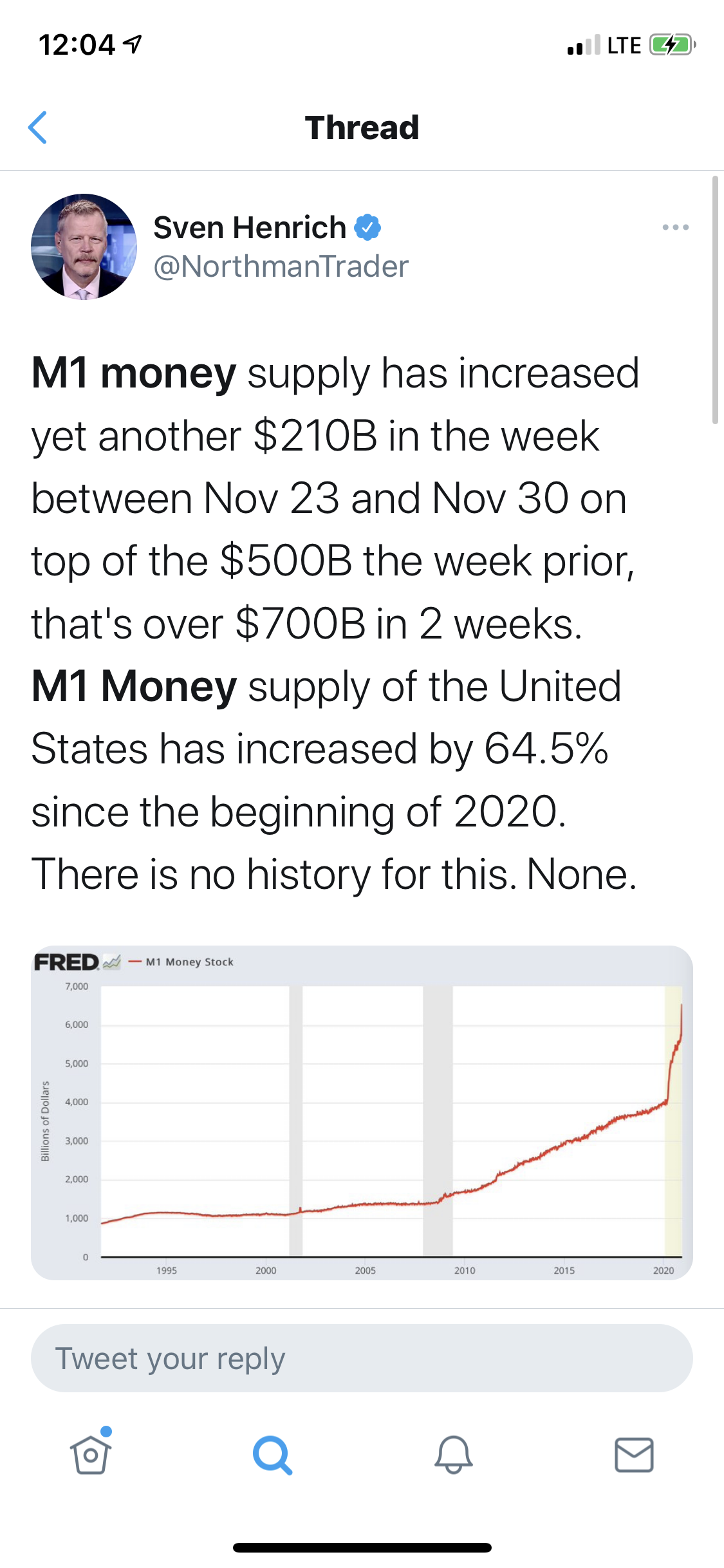Screen dimensions: 724x1568
Task: Tap the verified badge next to Sven Henrich
Action: click(367, 227)
